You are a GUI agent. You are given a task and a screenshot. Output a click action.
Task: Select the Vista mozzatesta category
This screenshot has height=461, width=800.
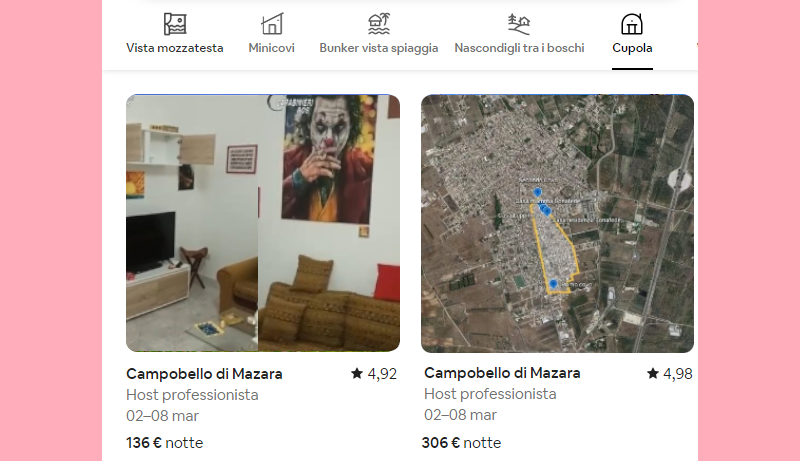[175, 34]
